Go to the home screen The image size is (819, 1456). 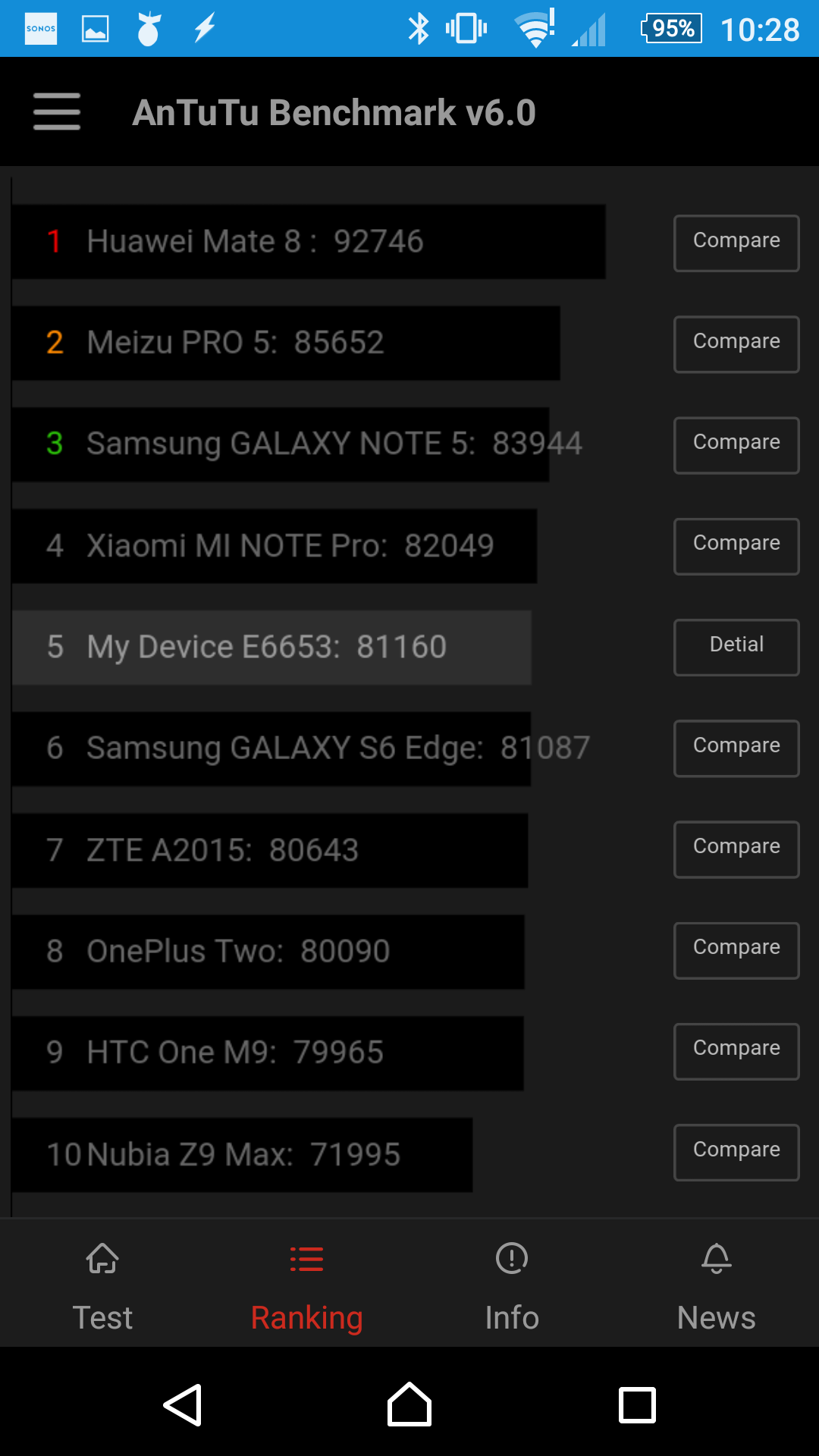(x=409, y=1404)
